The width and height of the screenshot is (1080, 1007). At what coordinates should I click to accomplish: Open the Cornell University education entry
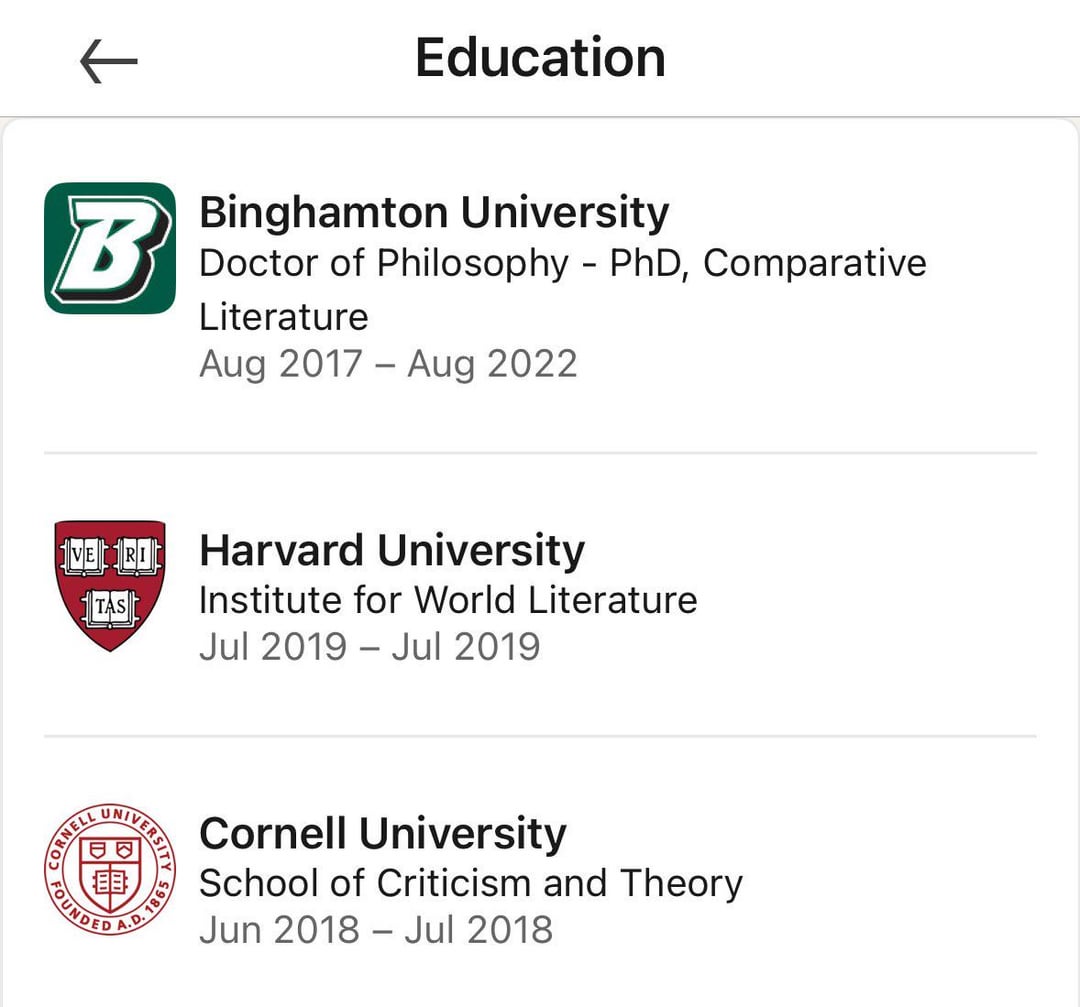383,834
